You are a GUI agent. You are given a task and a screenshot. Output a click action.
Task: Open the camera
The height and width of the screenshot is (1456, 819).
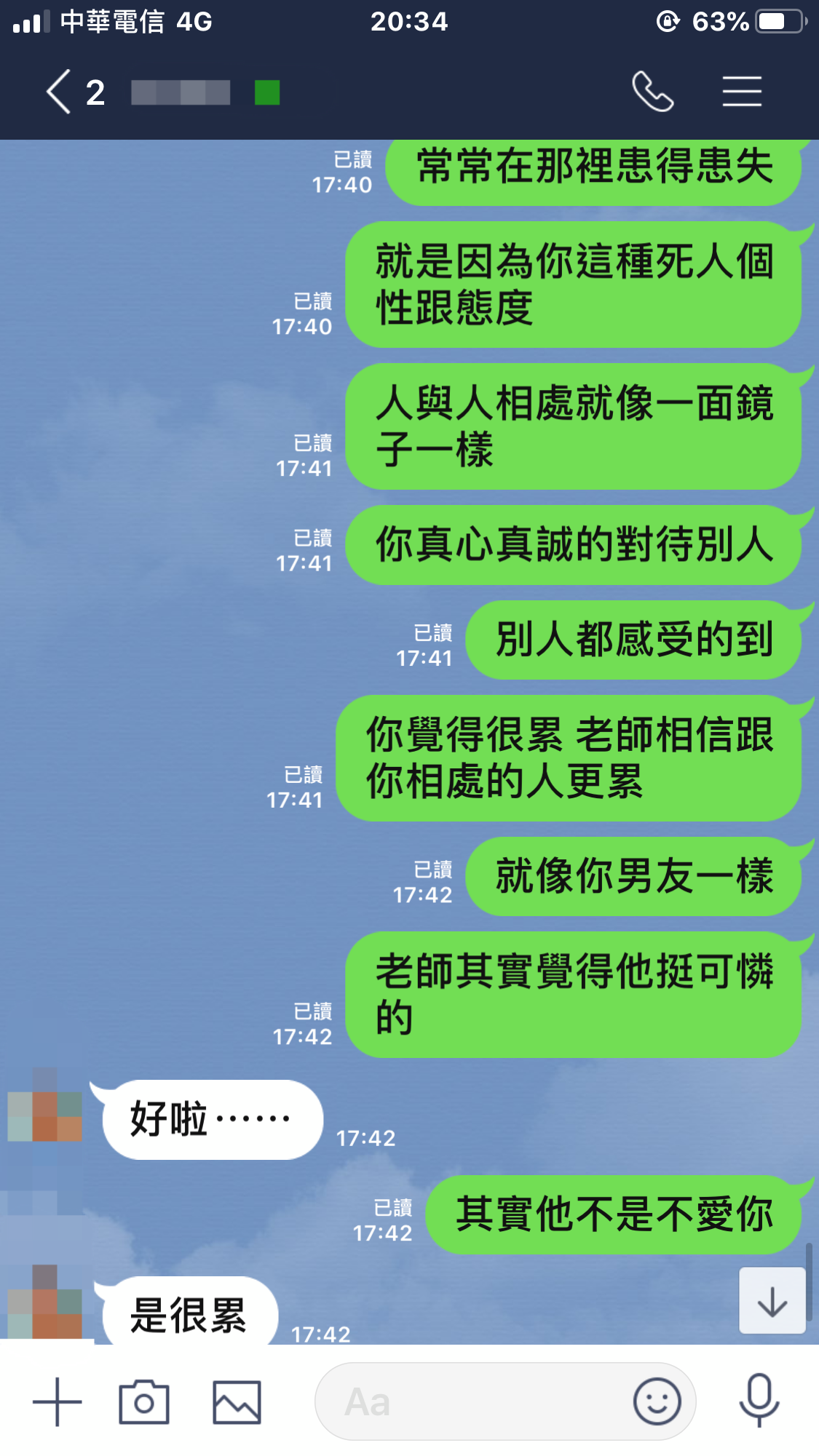144,1401
